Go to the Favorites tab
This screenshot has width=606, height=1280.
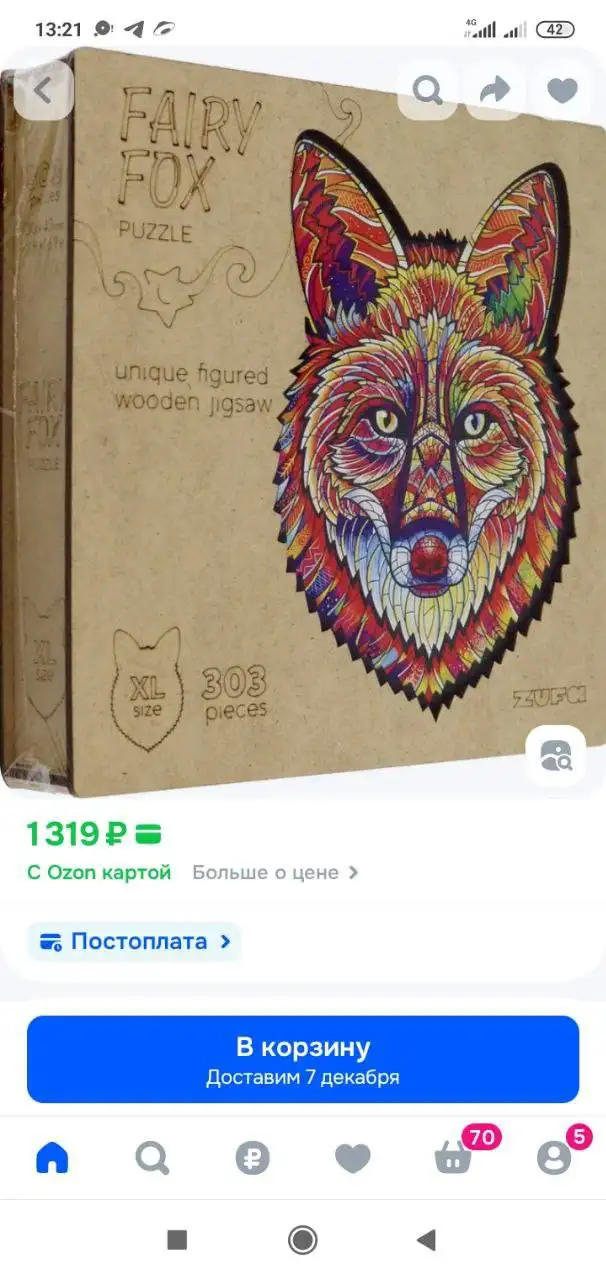click(352, 1158)
